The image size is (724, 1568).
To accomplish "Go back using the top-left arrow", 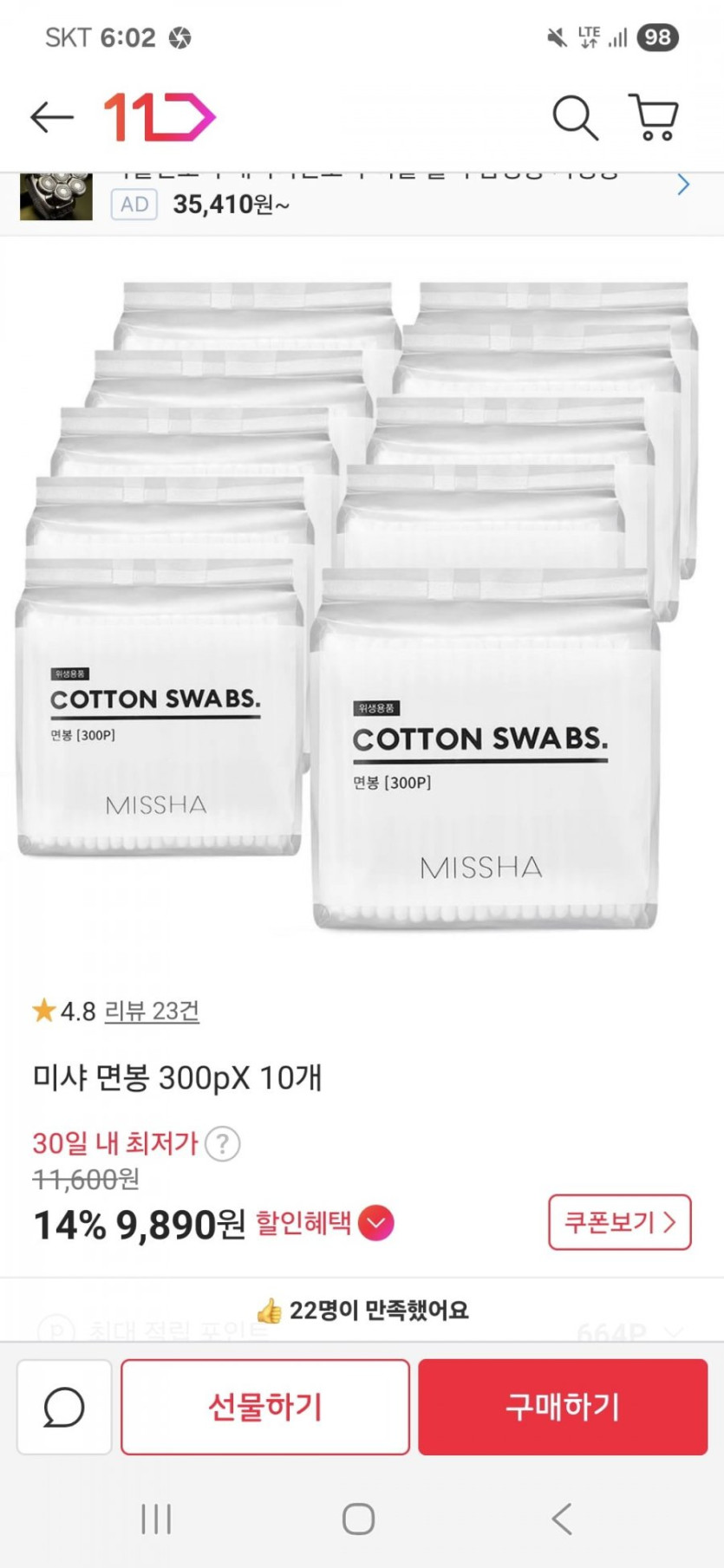I will coord(51,117).
